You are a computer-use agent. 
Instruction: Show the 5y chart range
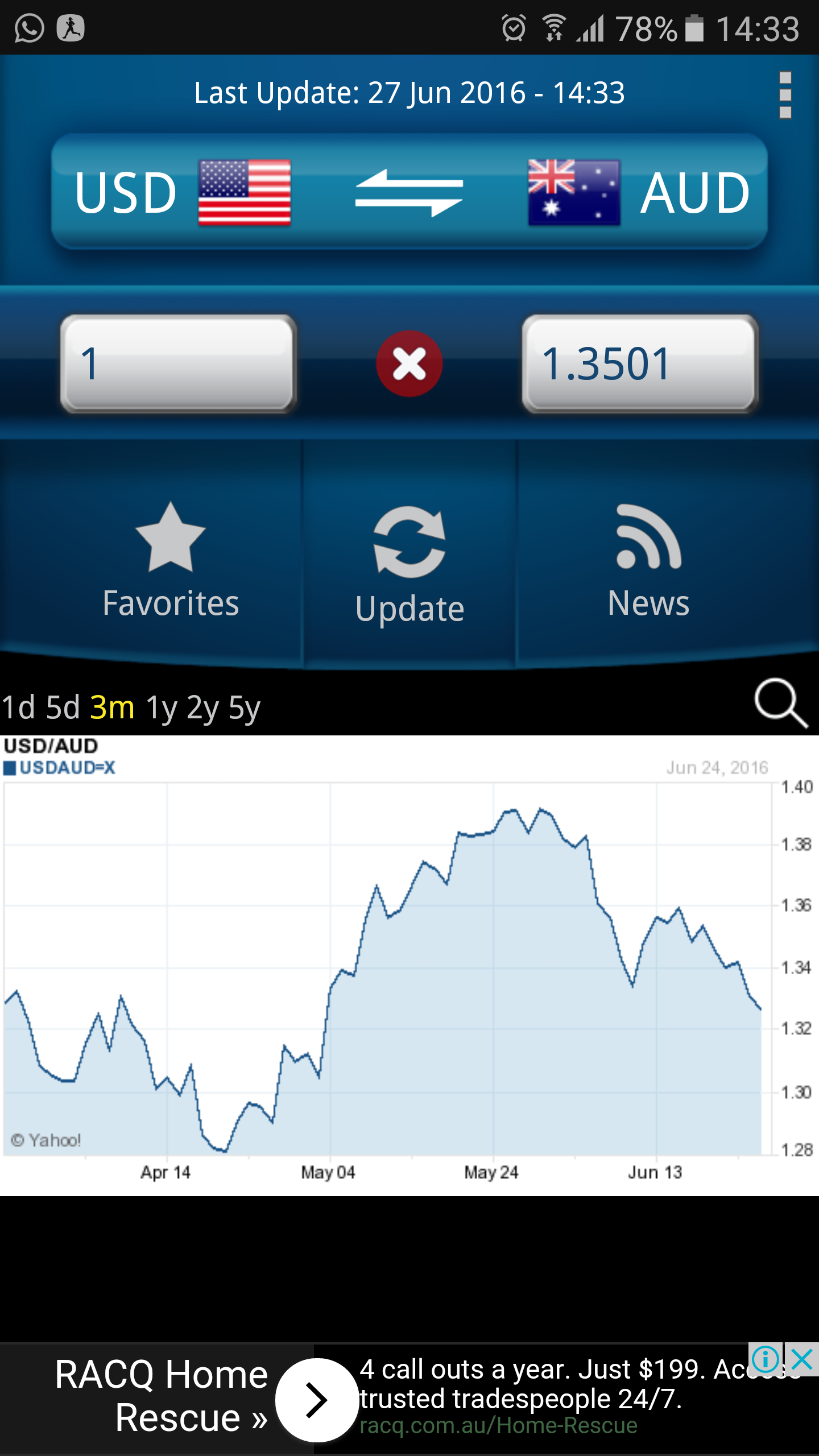coord(245,707)
